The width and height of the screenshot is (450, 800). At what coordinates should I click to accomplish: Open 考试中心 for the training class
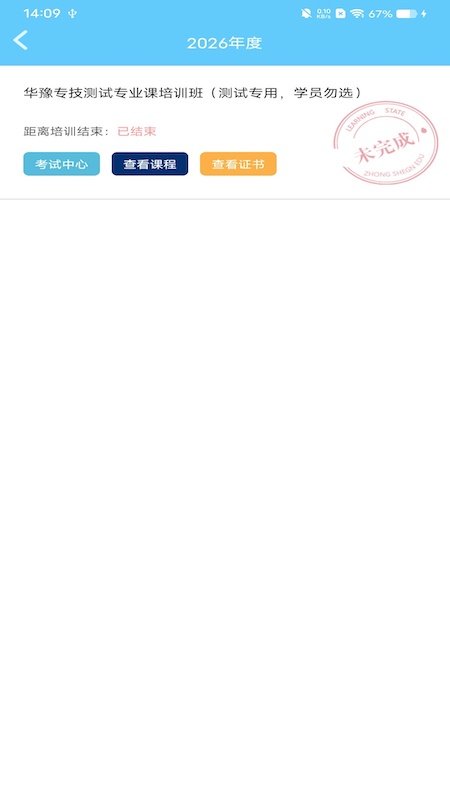[62, 164]
